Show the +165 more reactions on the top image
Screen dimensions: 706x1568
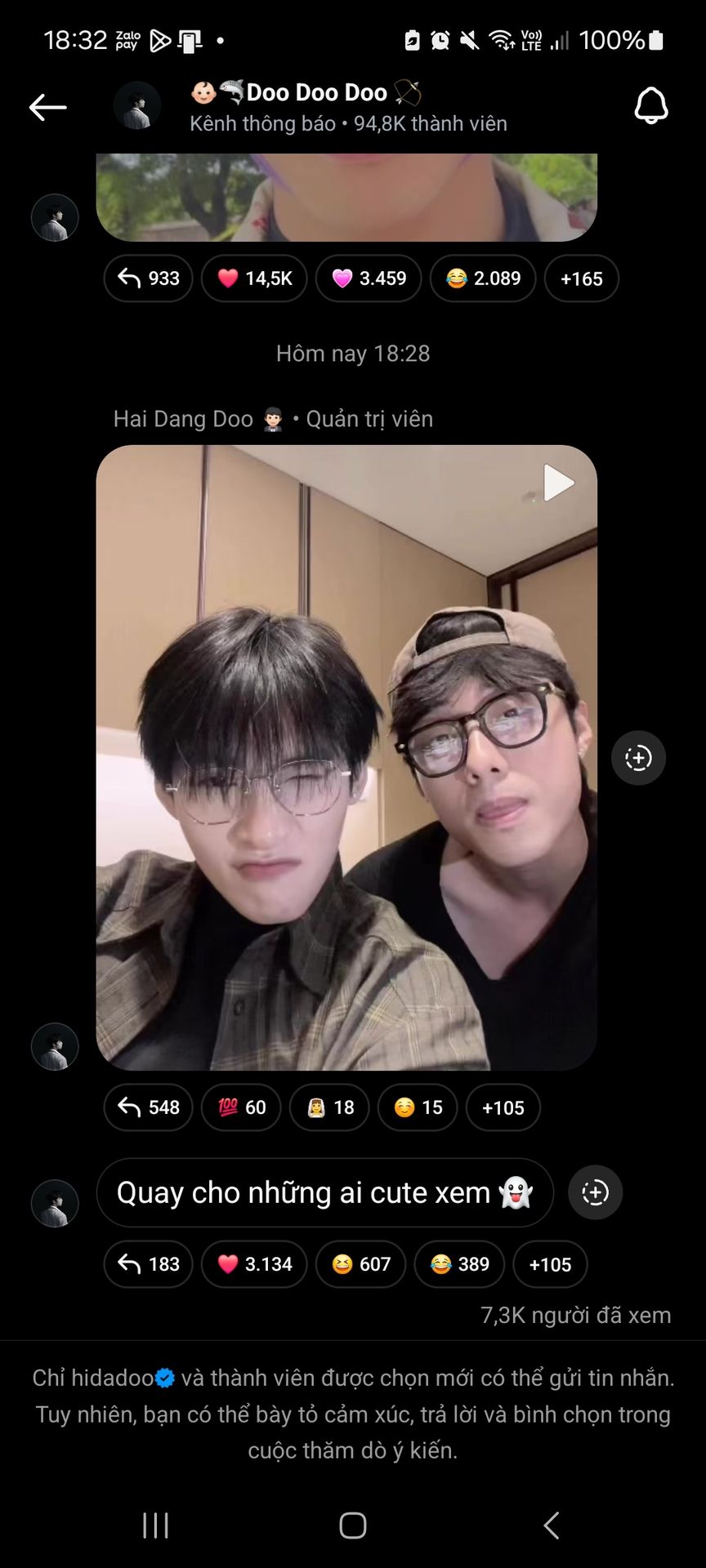coord(581,278)
